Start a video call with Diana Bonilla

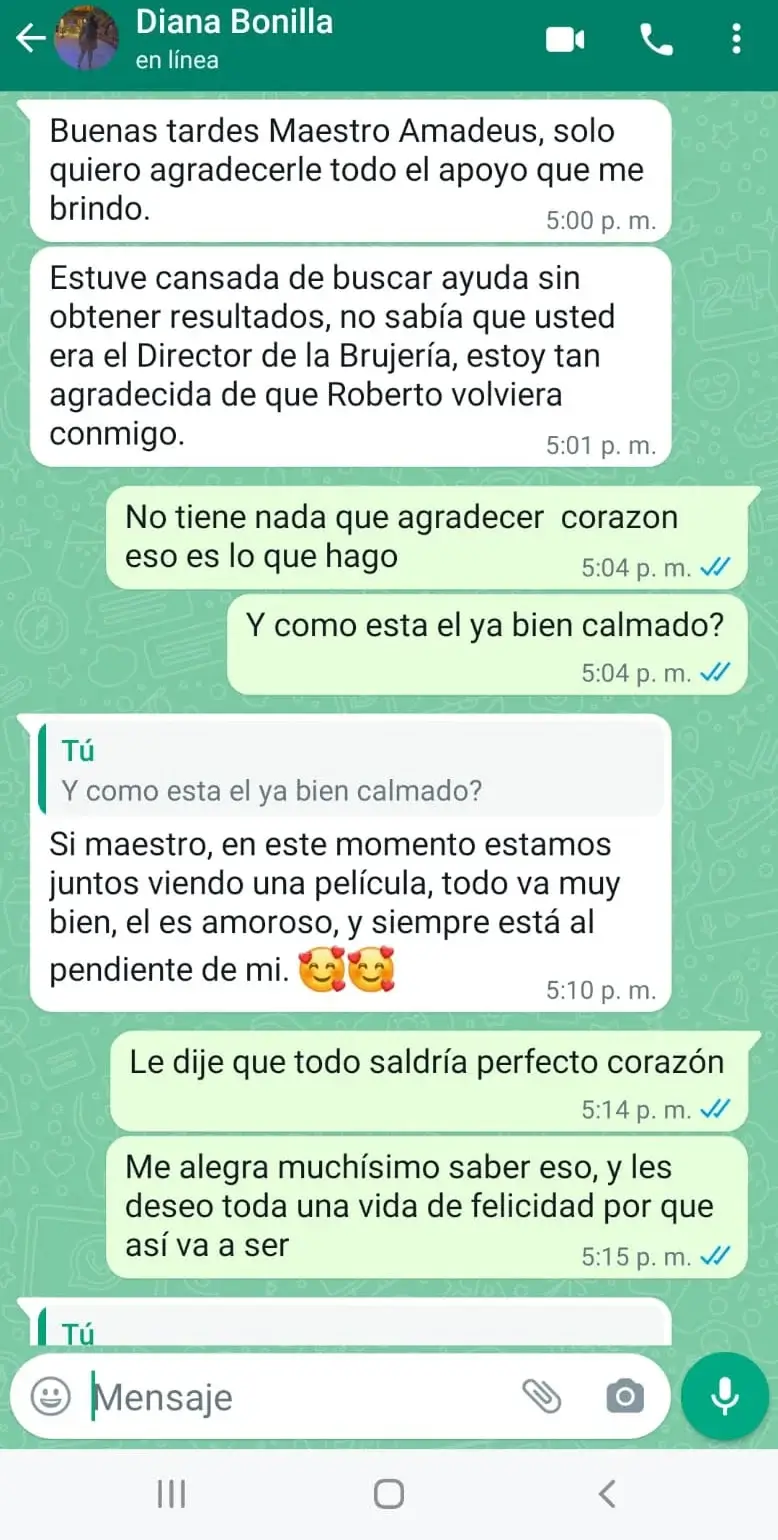coord(566,38)
